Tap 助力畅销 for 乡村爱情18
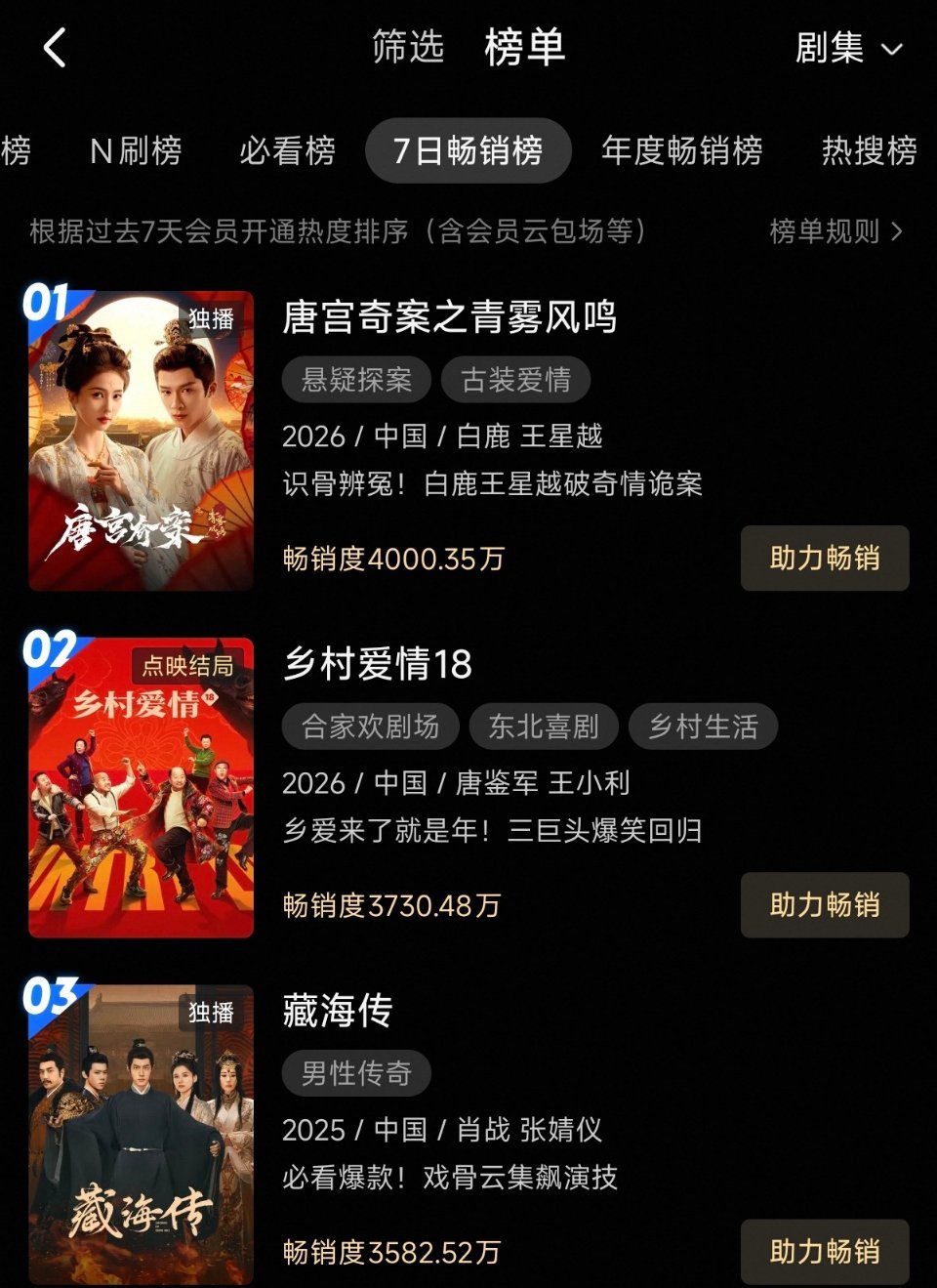The width and height of the screenshot is (937, 1288). point(825,905)
